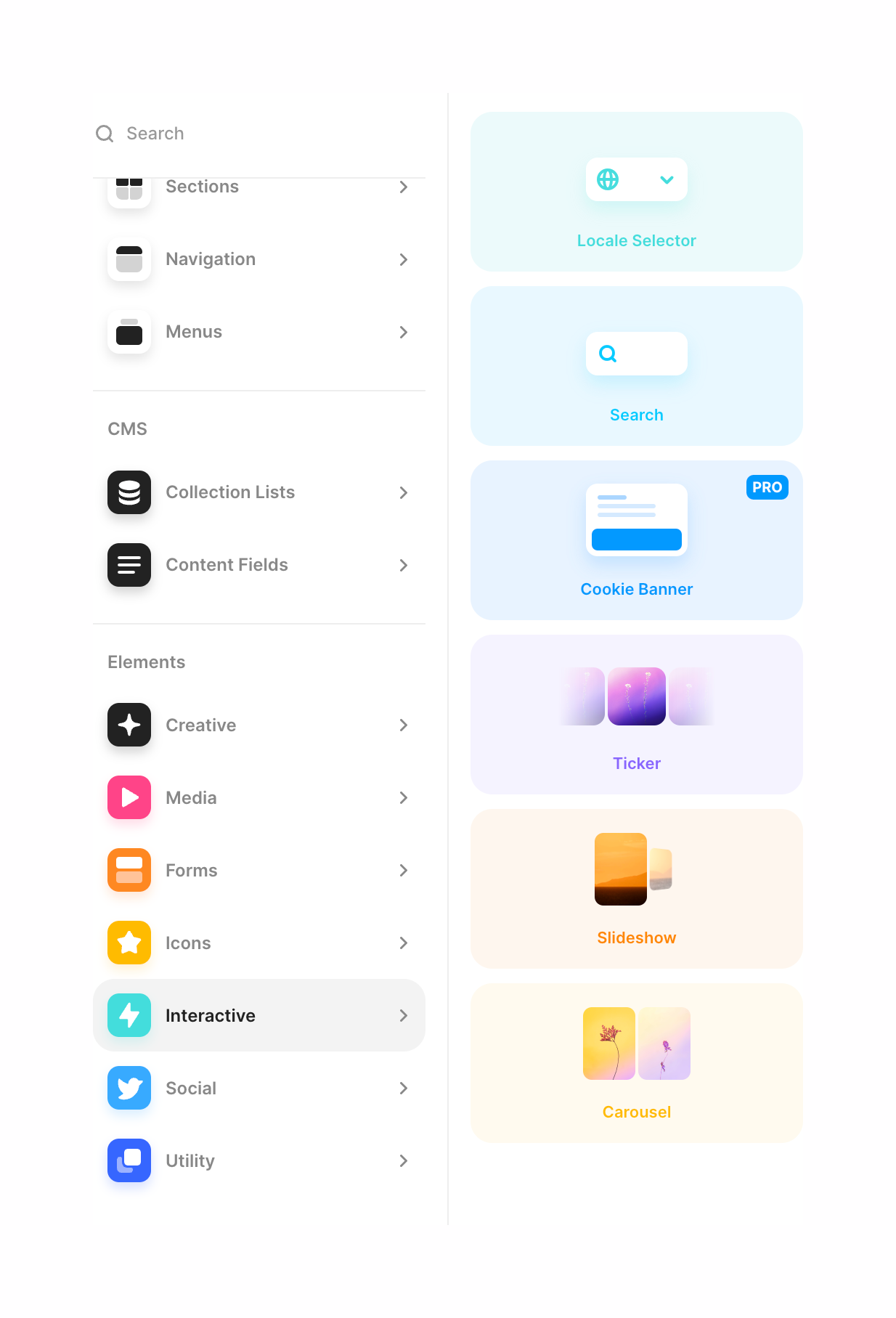Open the Sections category
Screen dimensions: 896x1318
(x=258, y=188)
